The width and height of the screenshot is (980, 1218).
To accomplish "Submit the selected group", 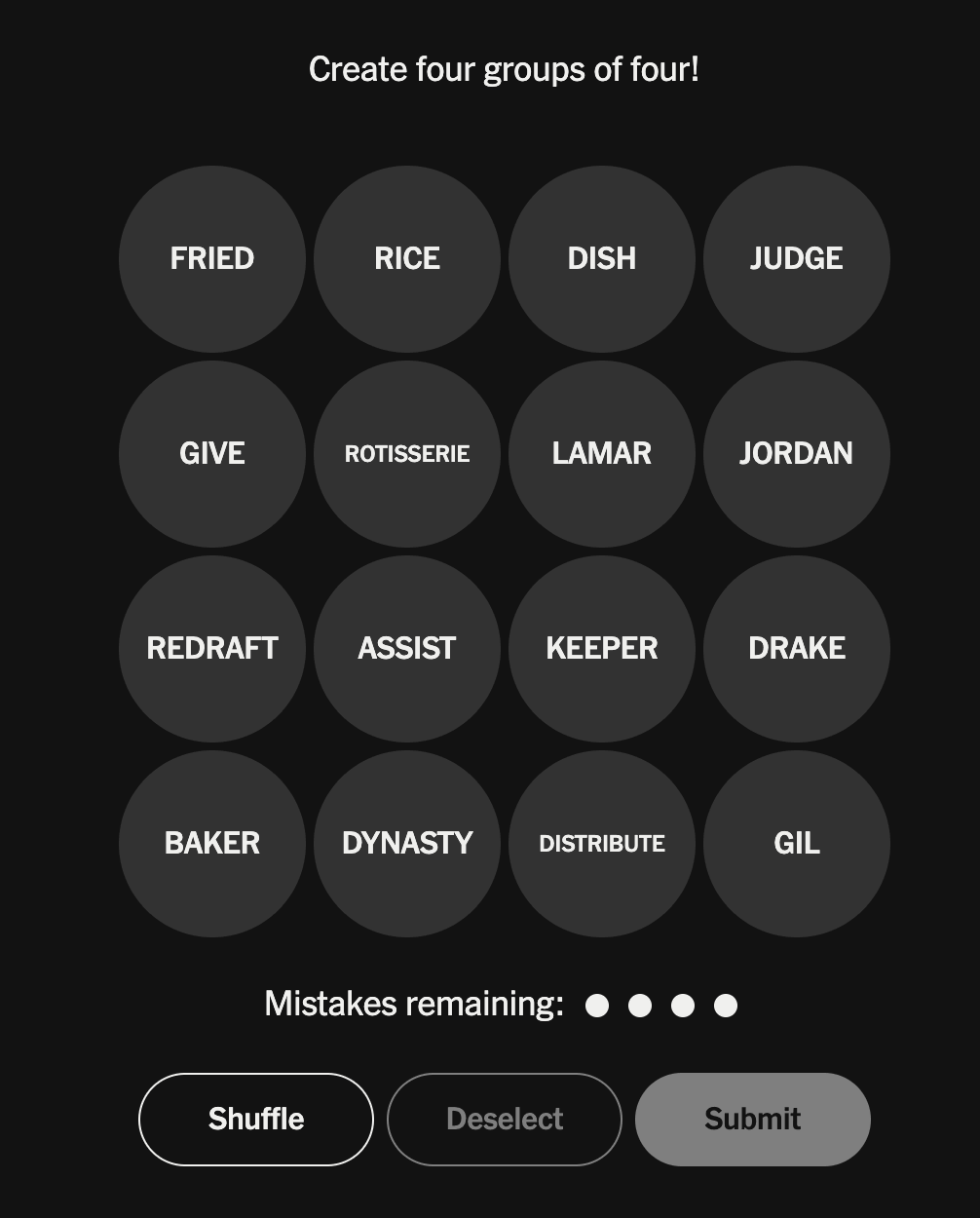I will [x=753, y=1120].
